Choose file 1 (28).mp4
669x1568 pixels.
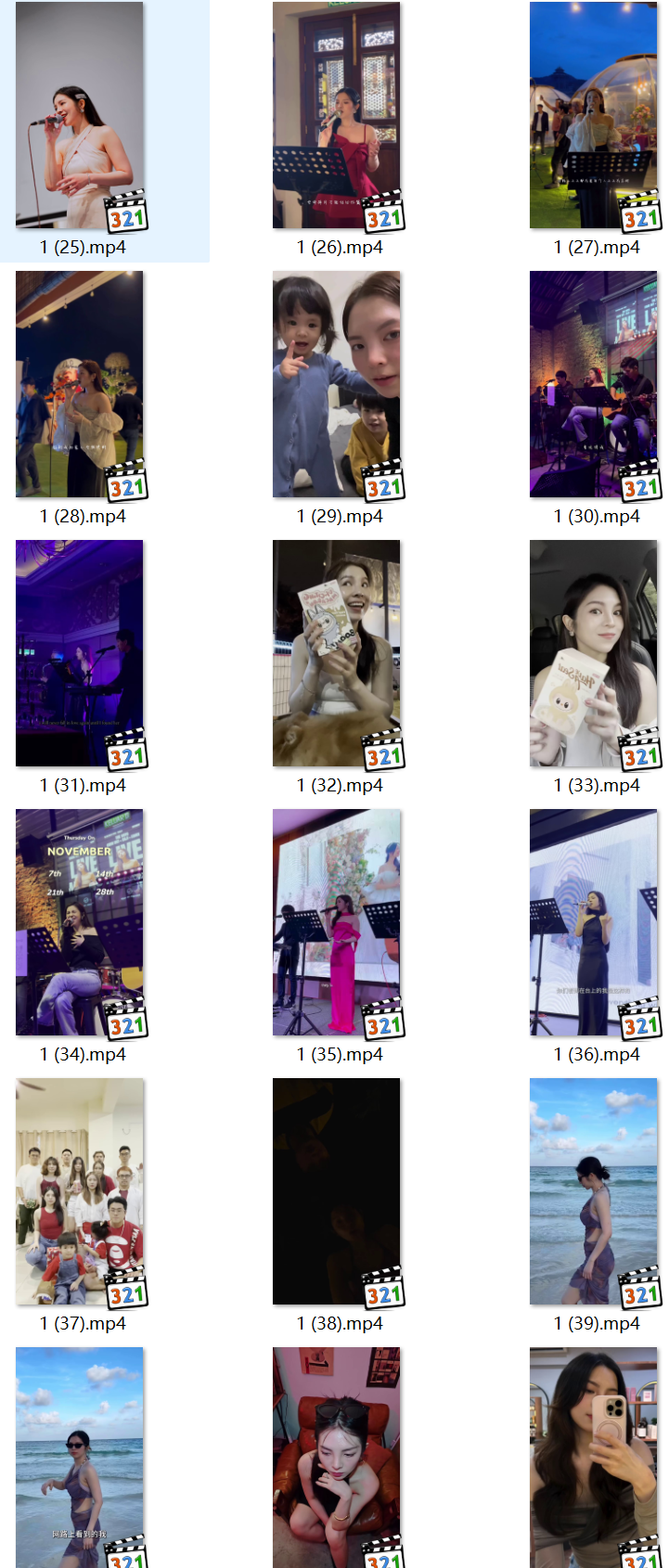(80, 384)
